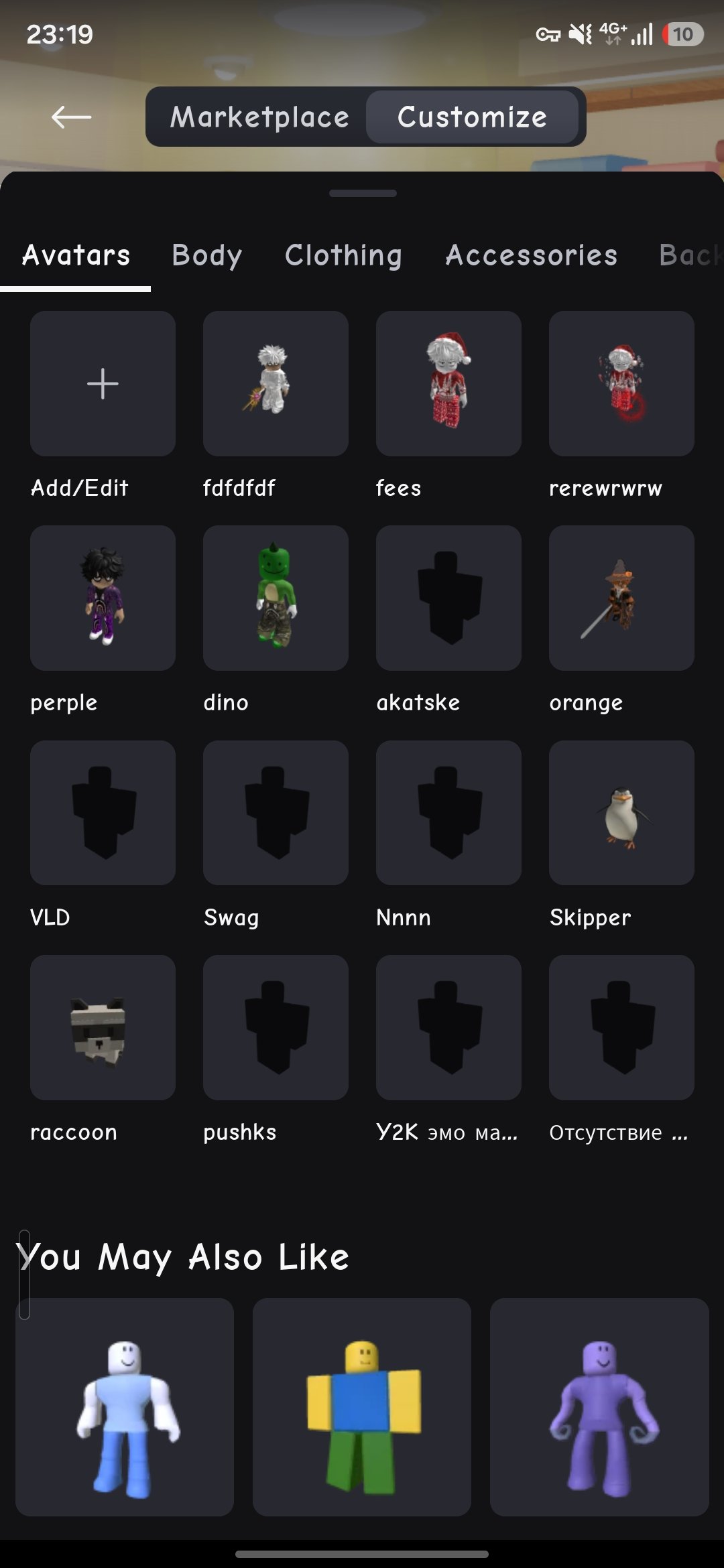Choose the pushks avatar
This screenshot has height=1568, width=724.
[276, 1027]
